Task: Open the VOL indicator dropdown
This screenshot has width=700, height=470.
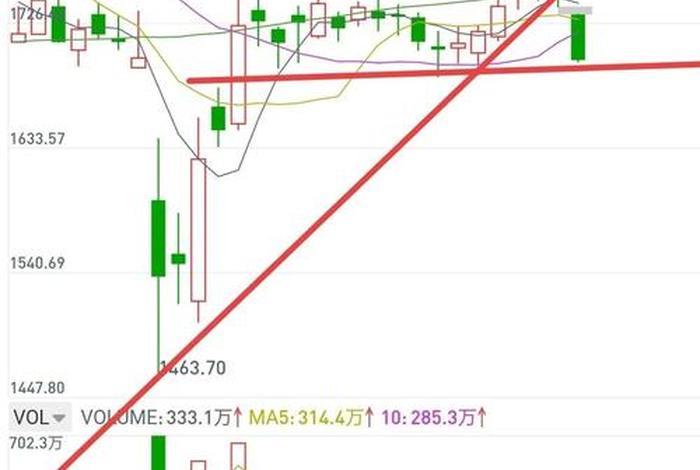Action: click(40, 416)
